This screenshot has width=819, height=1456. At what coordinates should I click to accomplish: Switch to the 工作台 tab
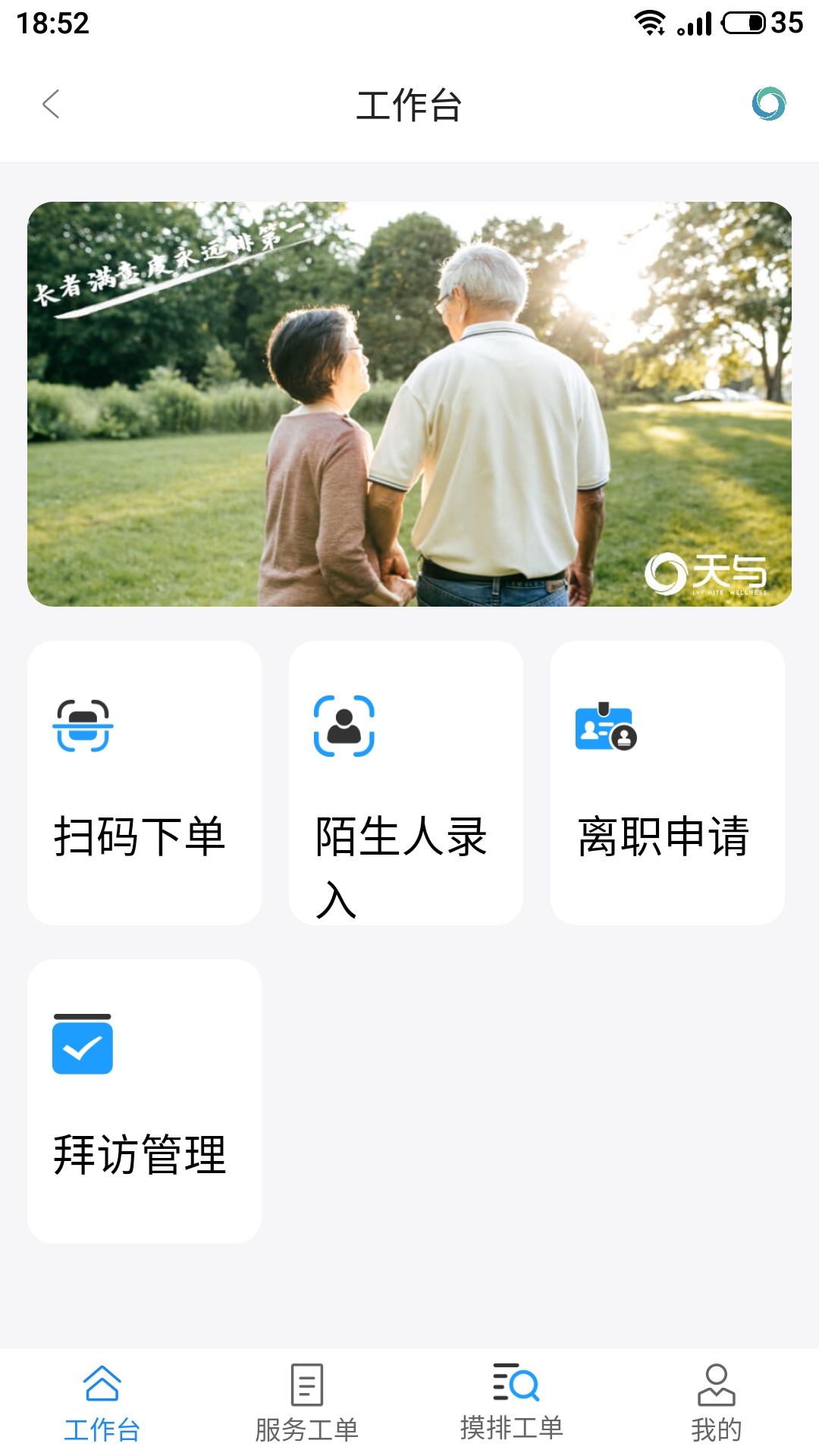[102, 1403]
